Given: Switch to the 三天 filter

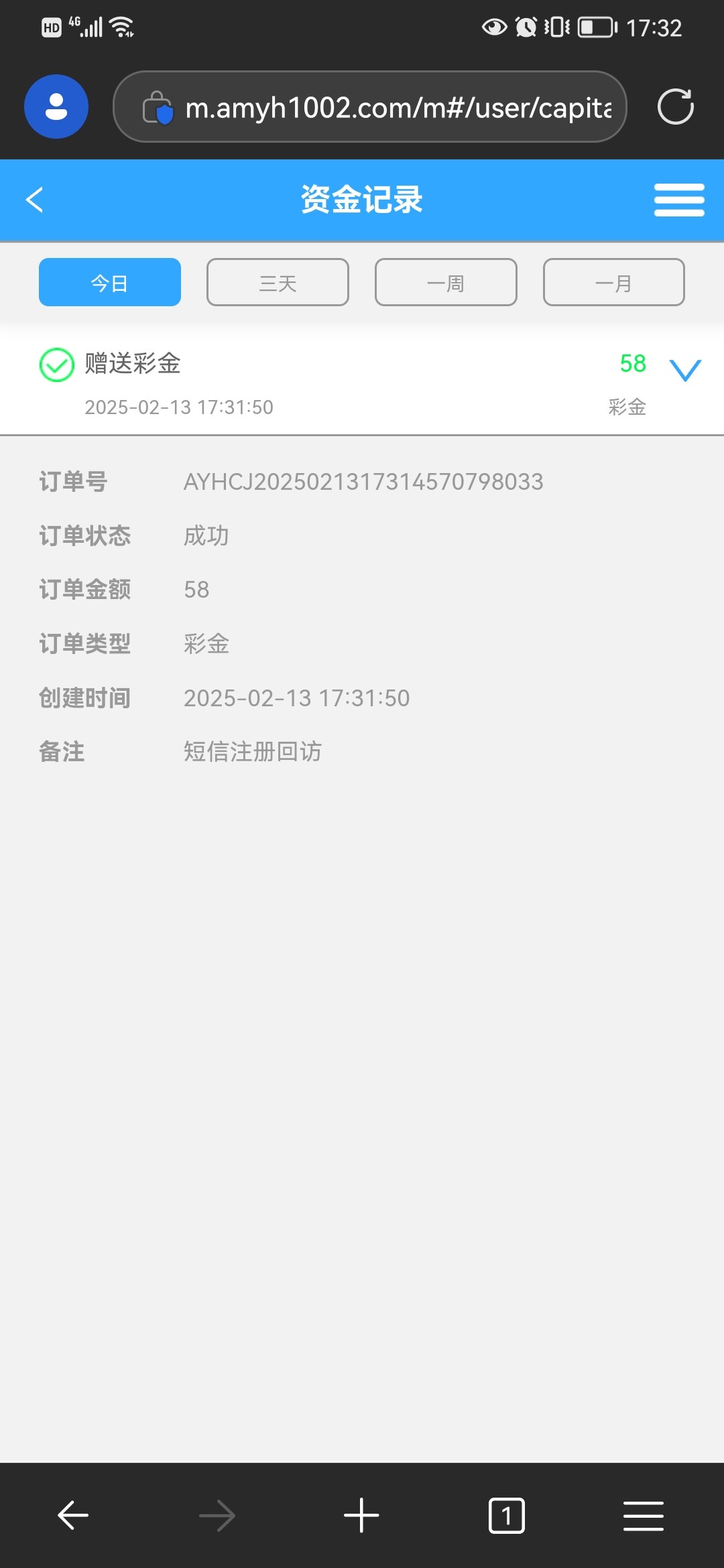Looking at the screenshot, I should tap(278, 283).
